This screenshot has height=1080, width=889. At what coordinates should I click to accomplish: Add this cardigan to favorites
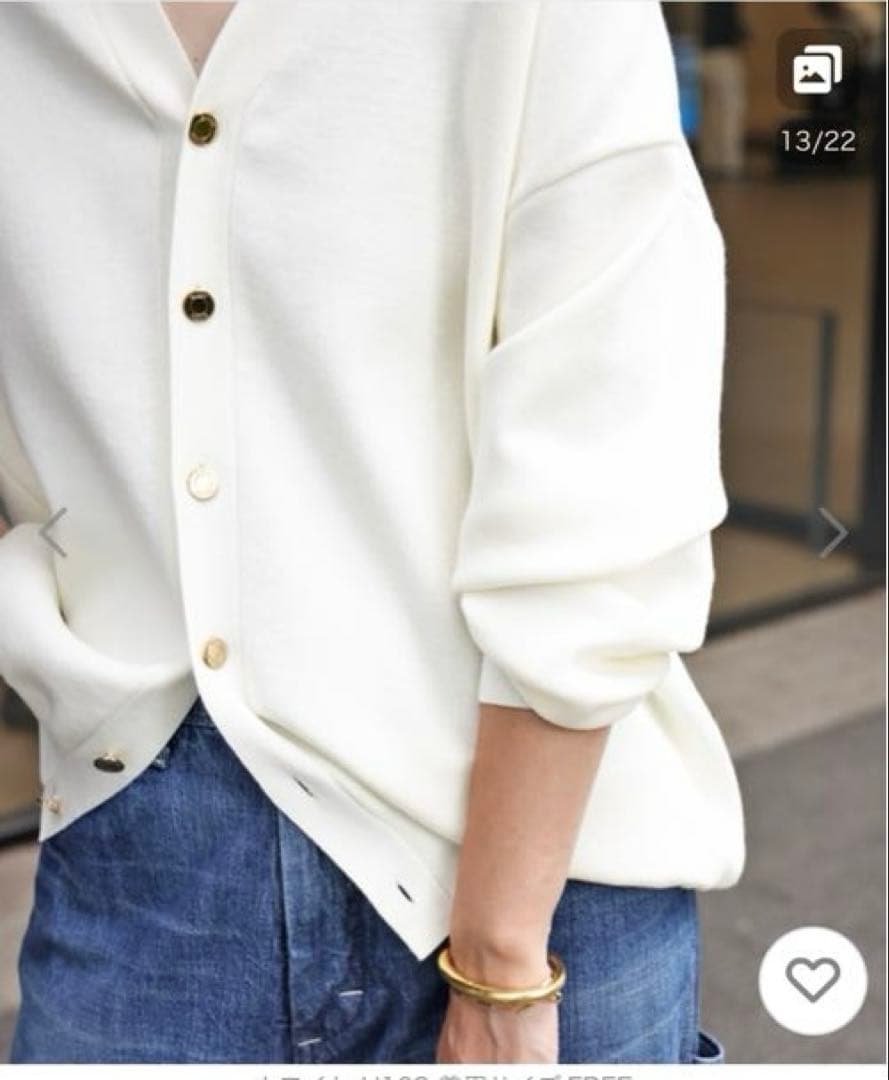pos(812,980)
